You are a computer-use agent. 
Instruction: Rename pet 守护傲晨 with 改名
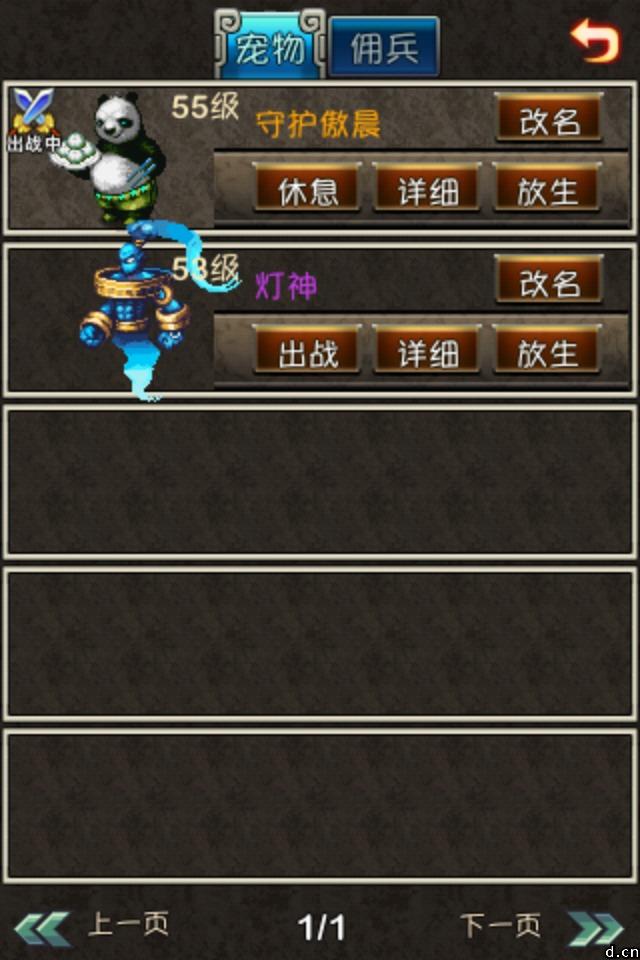[x=548, y=120]
